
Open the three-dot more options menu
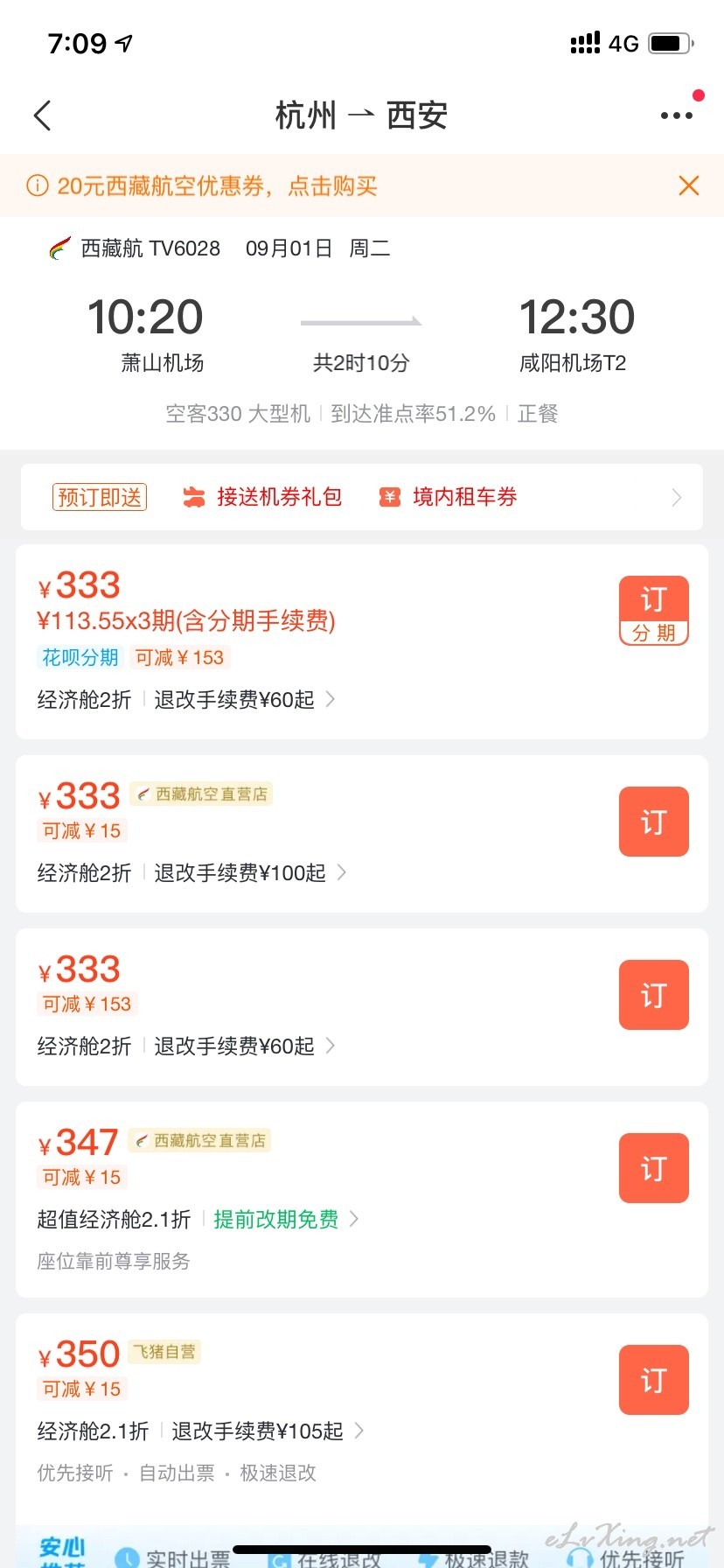[677, 115]
